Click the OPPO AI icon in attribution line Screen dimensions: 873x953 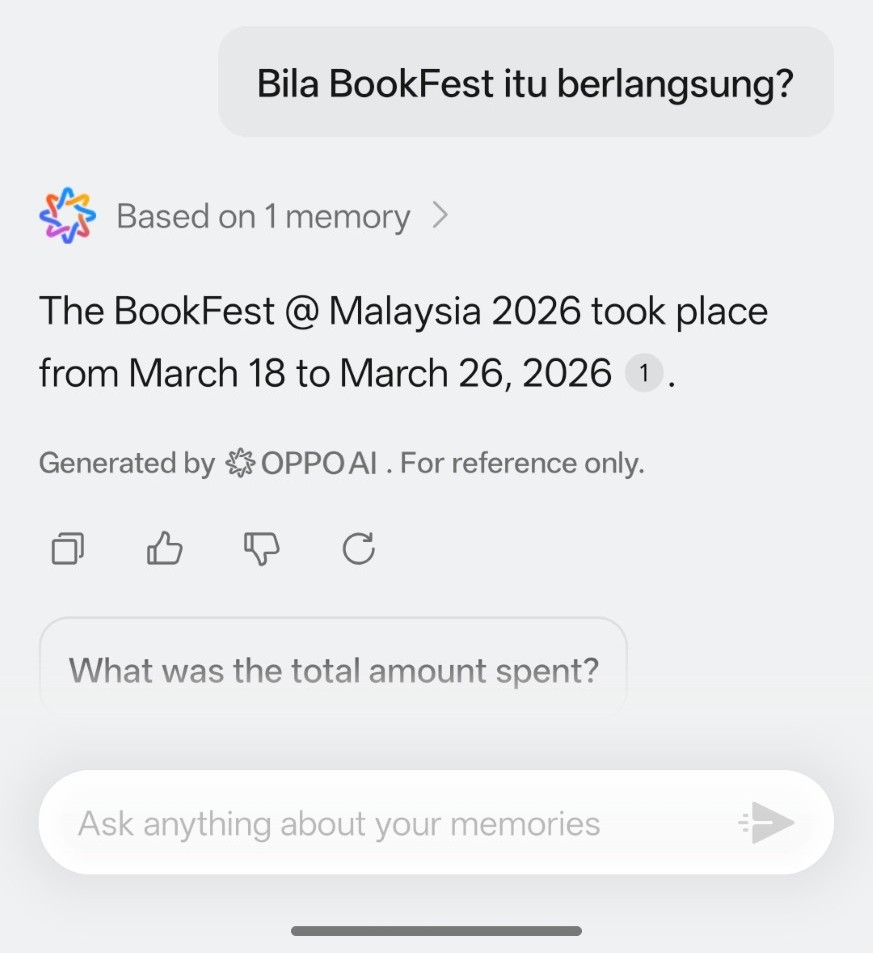pos(240,462)
